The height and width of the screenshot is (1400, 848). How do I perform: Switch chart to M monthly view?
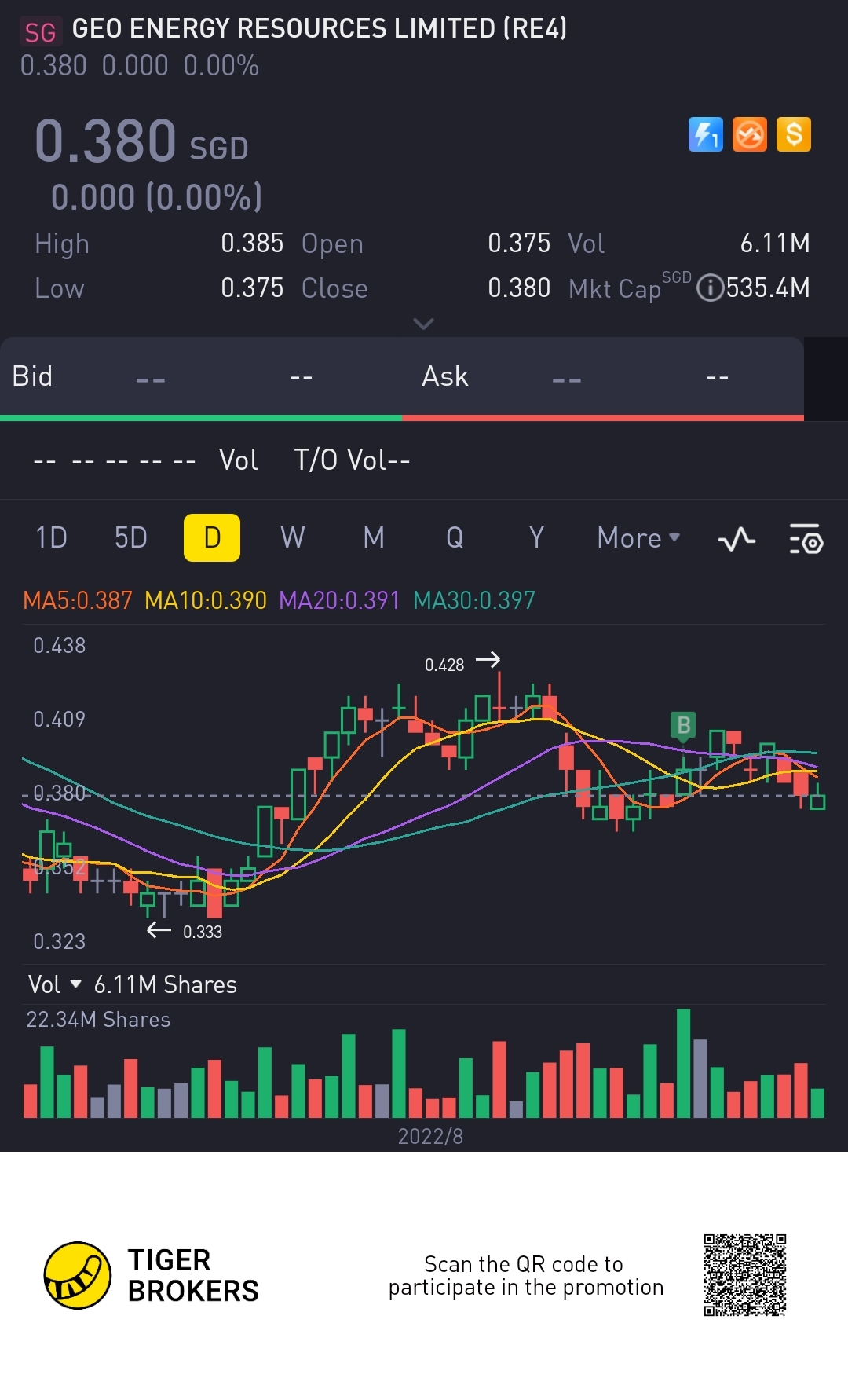[x=374, y=538]
